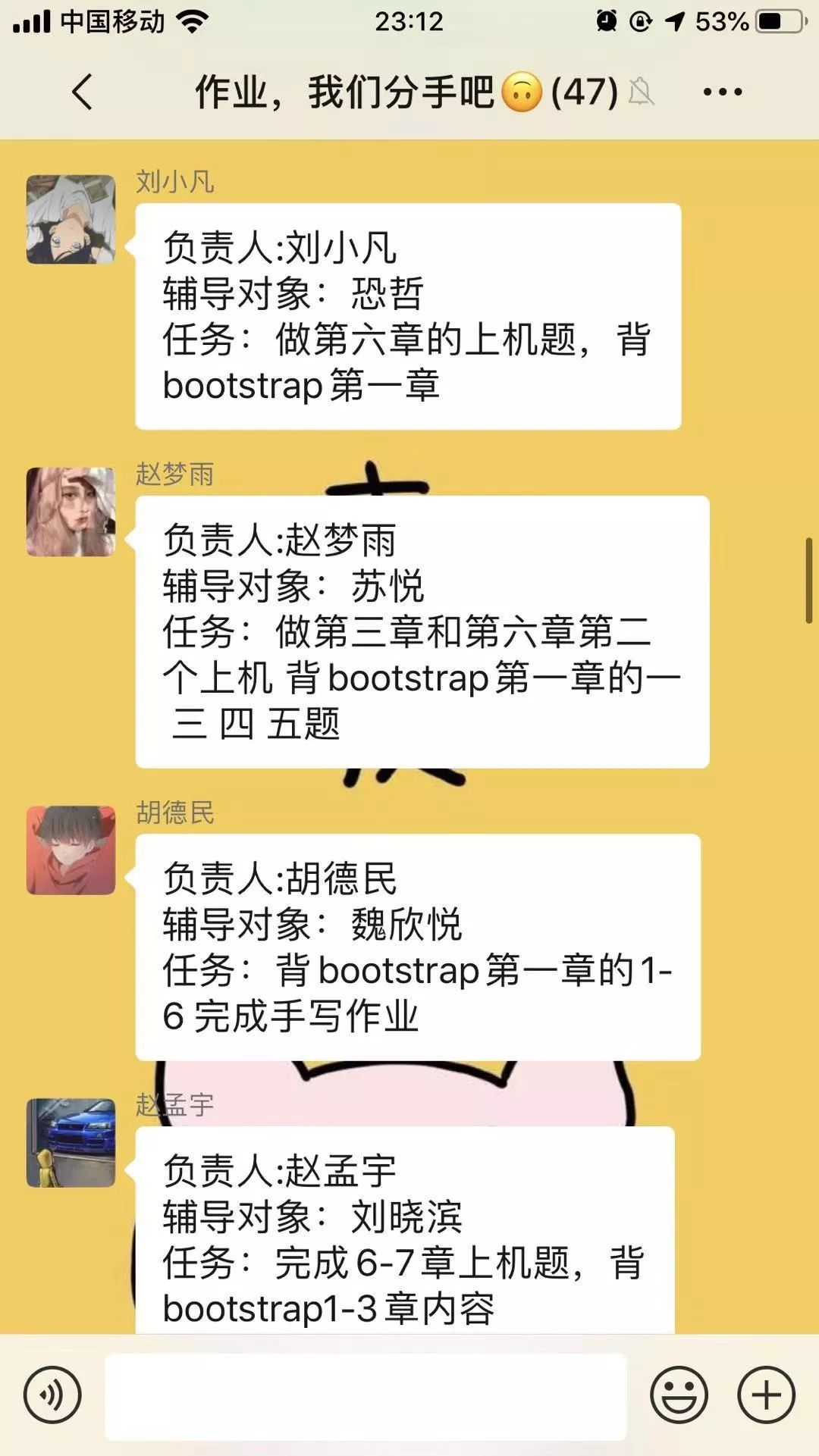Tap the message text field

click(366, 1396)
